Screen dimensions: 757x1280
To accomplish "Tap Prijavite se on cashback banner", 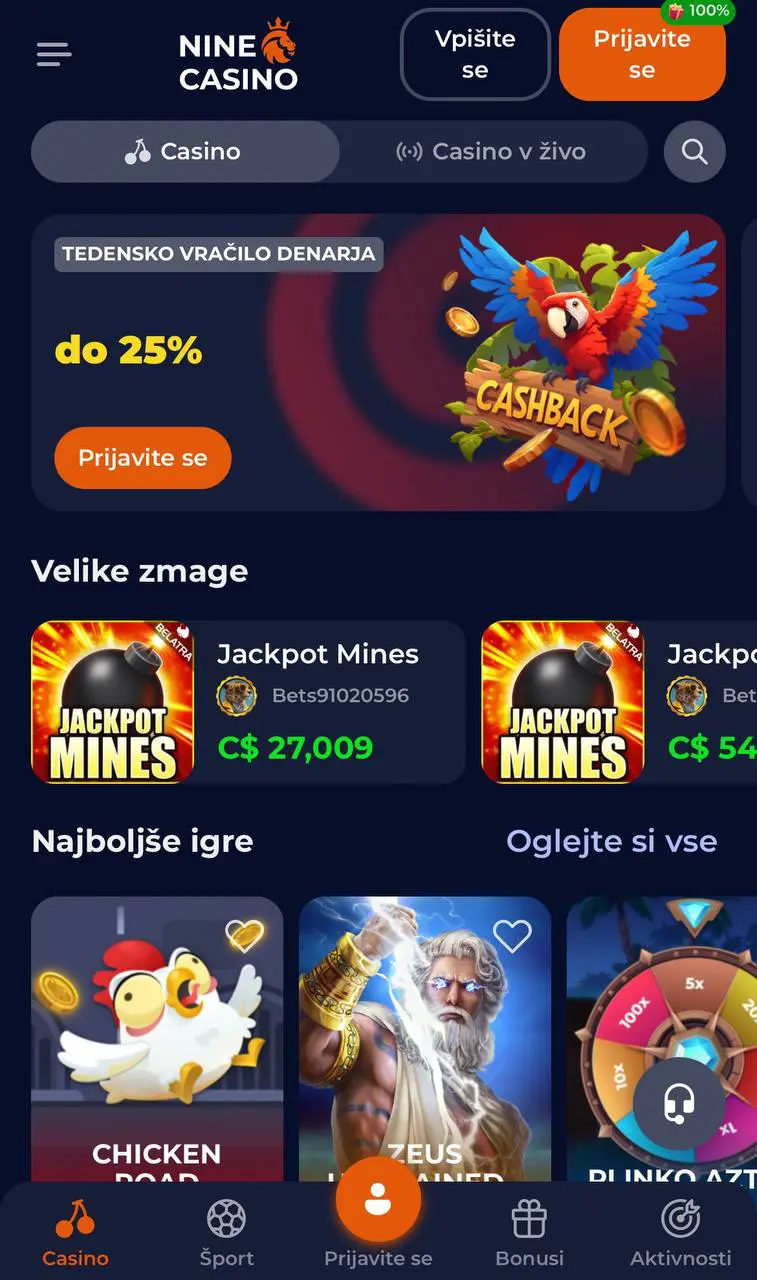I will pos(142,458).
